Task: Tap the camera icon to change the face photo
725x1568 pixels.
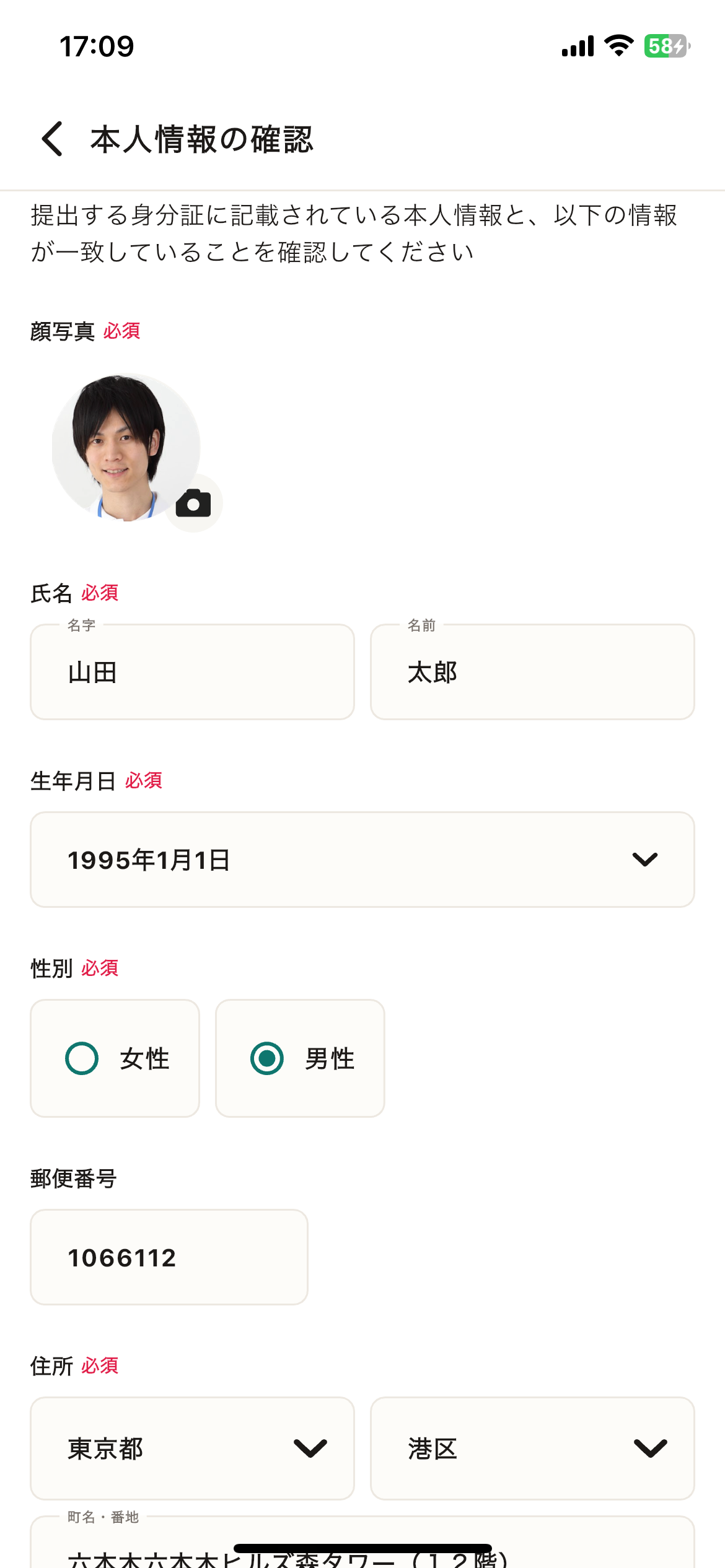Action: point(193,504)
